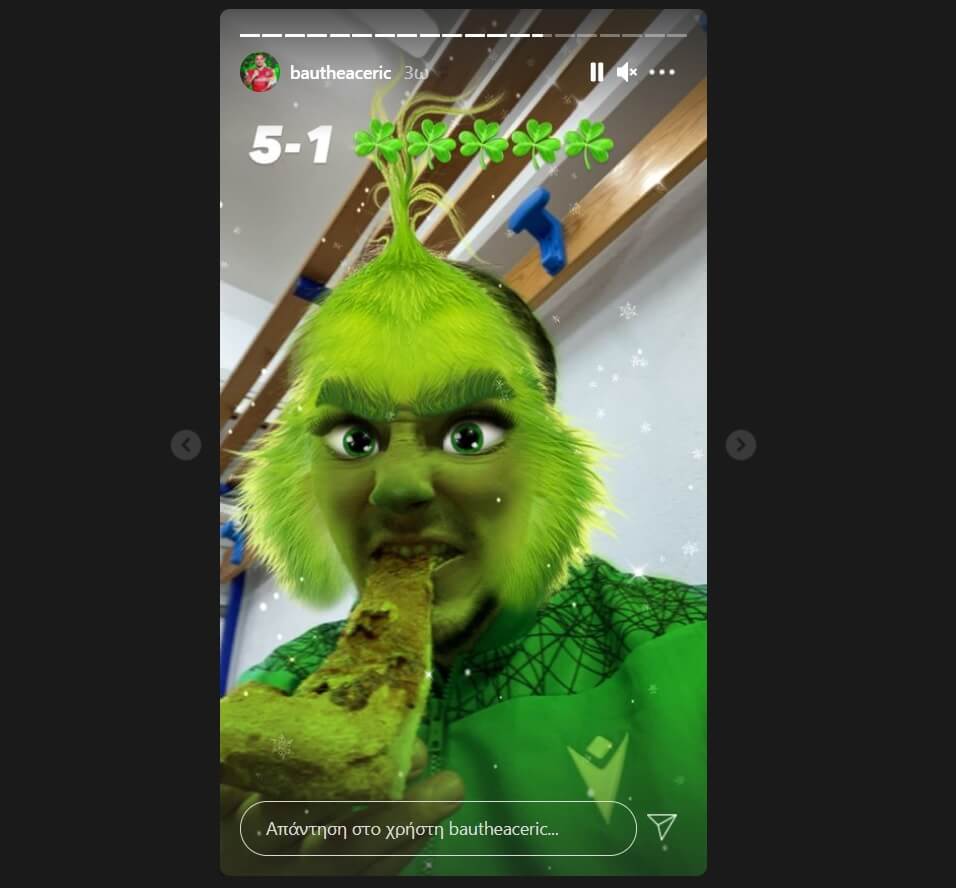This screenshot has width=956, height=888.
Task: Tap the reply to bautheaceric field
Action: coord(438,828)
